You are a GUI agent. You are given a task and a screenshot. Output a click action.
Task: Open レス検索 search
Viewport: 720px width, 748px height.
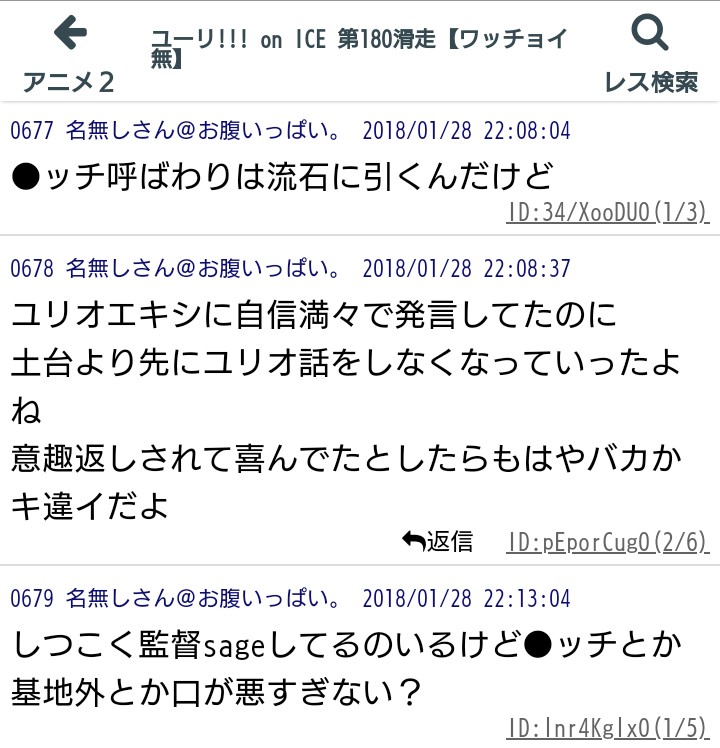[x=650, y=54]
